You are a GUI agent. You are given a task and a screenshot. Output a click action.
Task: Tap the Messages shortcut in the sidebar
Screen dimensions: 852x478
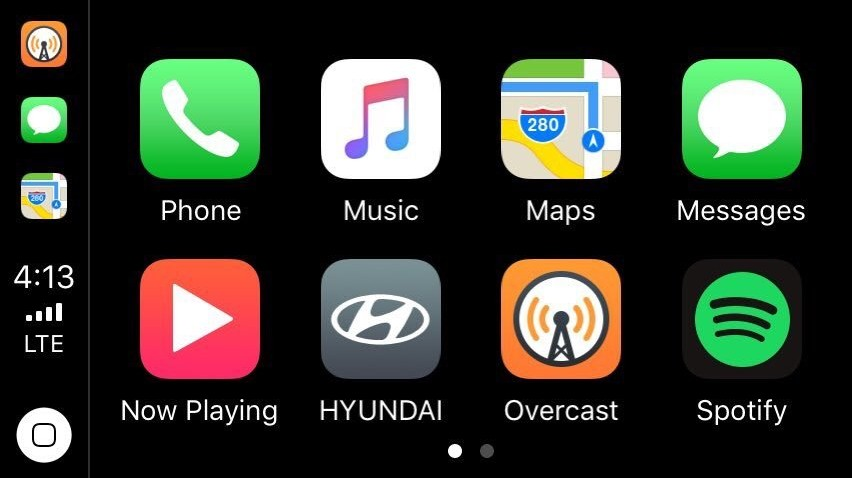[44, 120]
